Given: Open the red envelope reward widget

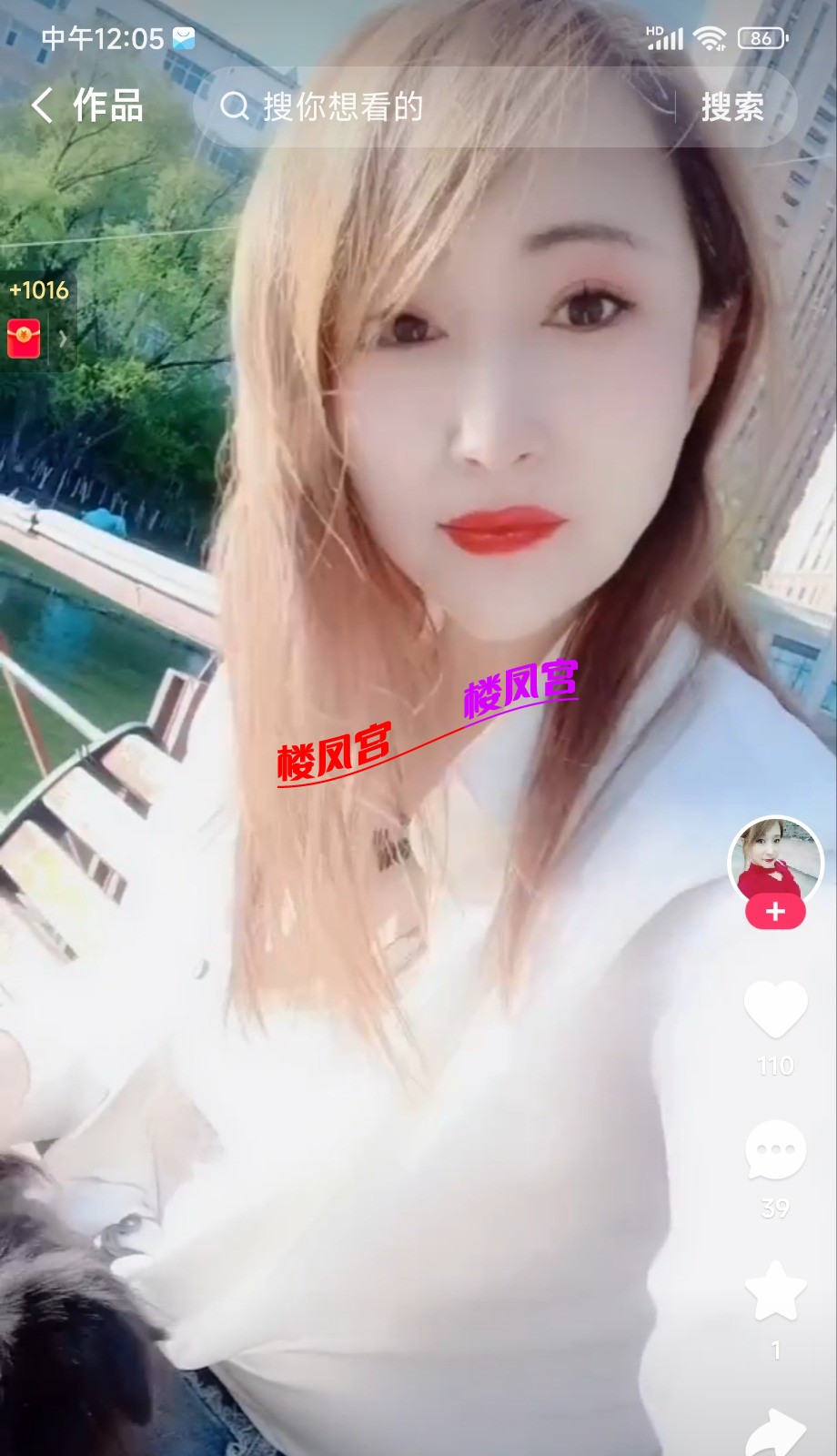Looking at the screenshot, I should pos(25,339).
